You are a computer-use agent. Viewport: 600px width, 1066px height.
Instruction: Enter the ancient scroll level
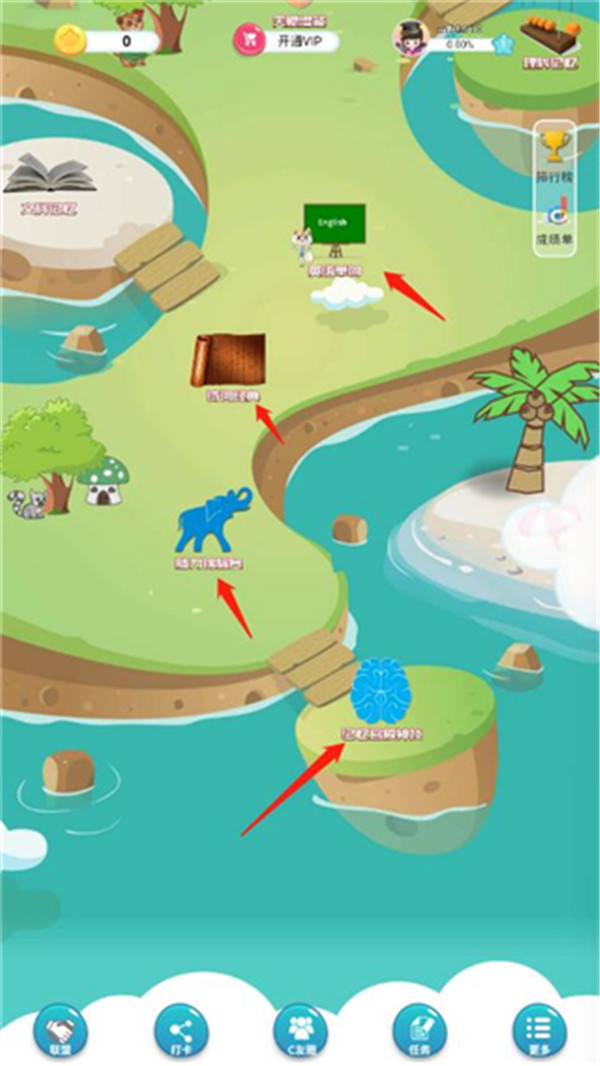pyautogui.click(x=229, y=363)
